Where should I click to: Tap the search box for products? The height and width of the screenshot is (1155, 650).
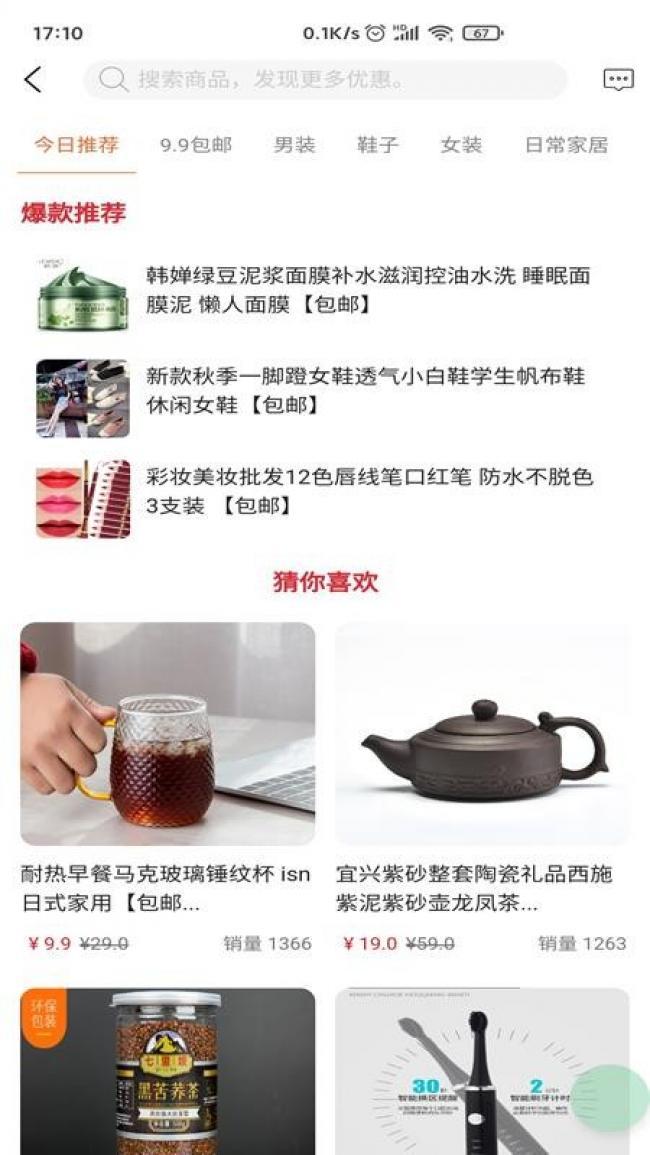click(x=325, y=80)
